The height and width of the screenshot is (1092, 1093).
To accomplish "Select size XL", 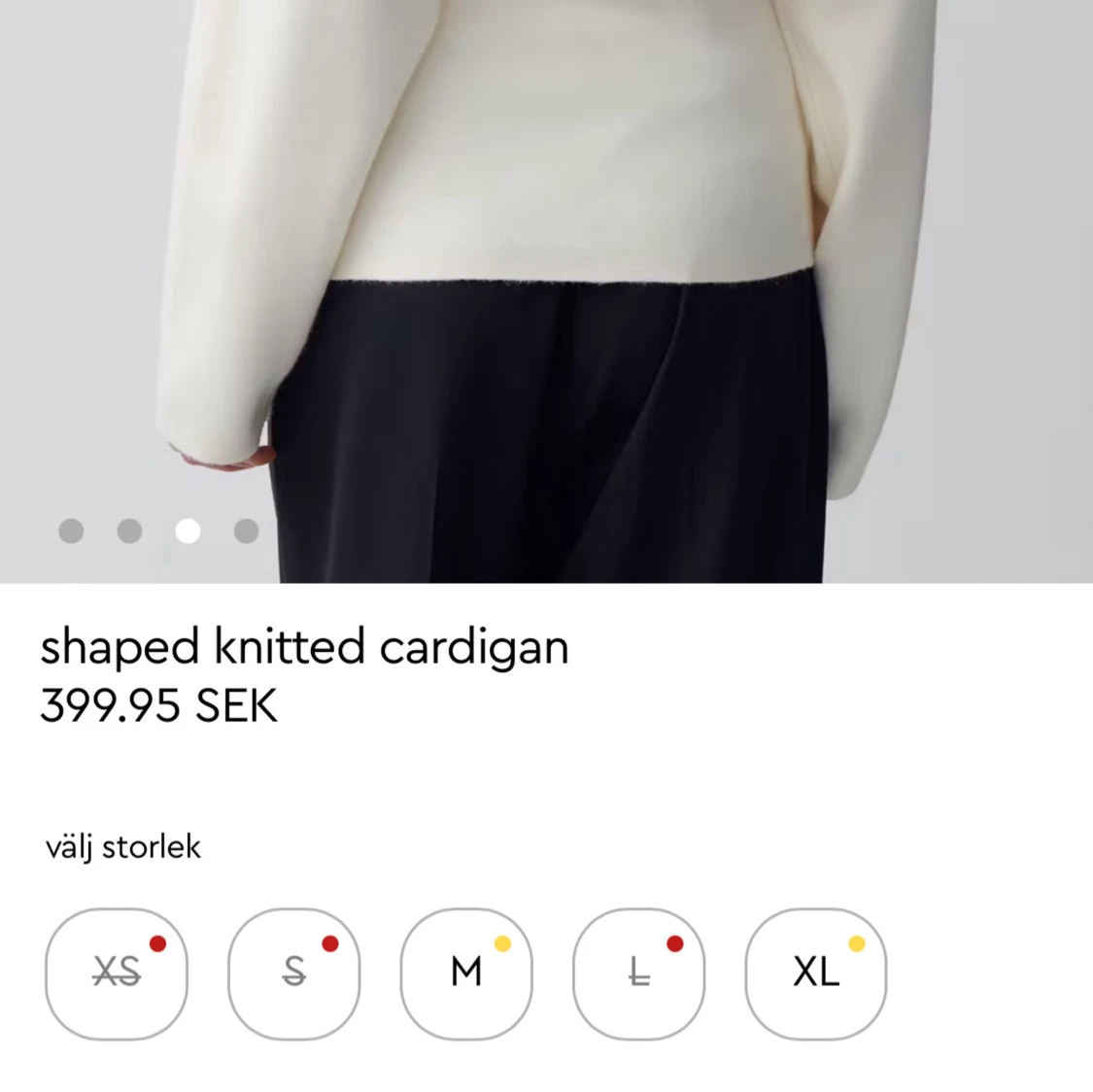I will [x=815, y=973].
